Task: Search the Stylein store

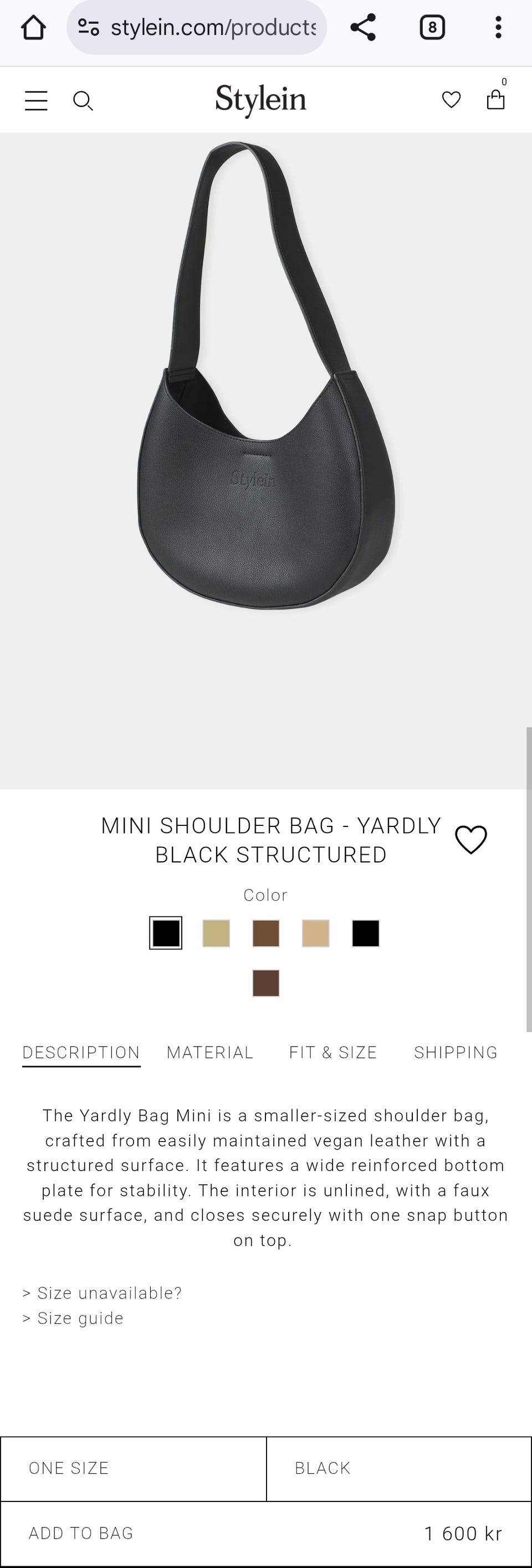Action: point(83,100)
